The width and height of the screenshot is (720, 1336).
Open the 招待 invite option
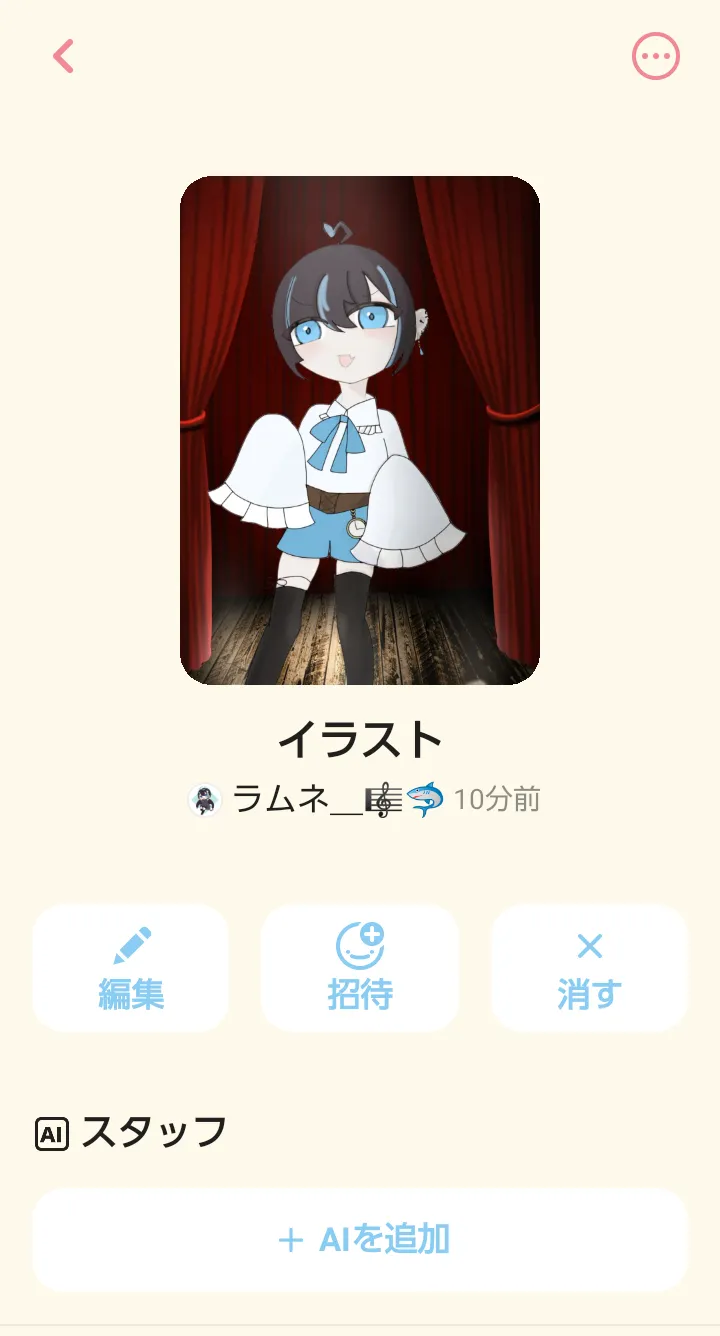click(360, 967)
